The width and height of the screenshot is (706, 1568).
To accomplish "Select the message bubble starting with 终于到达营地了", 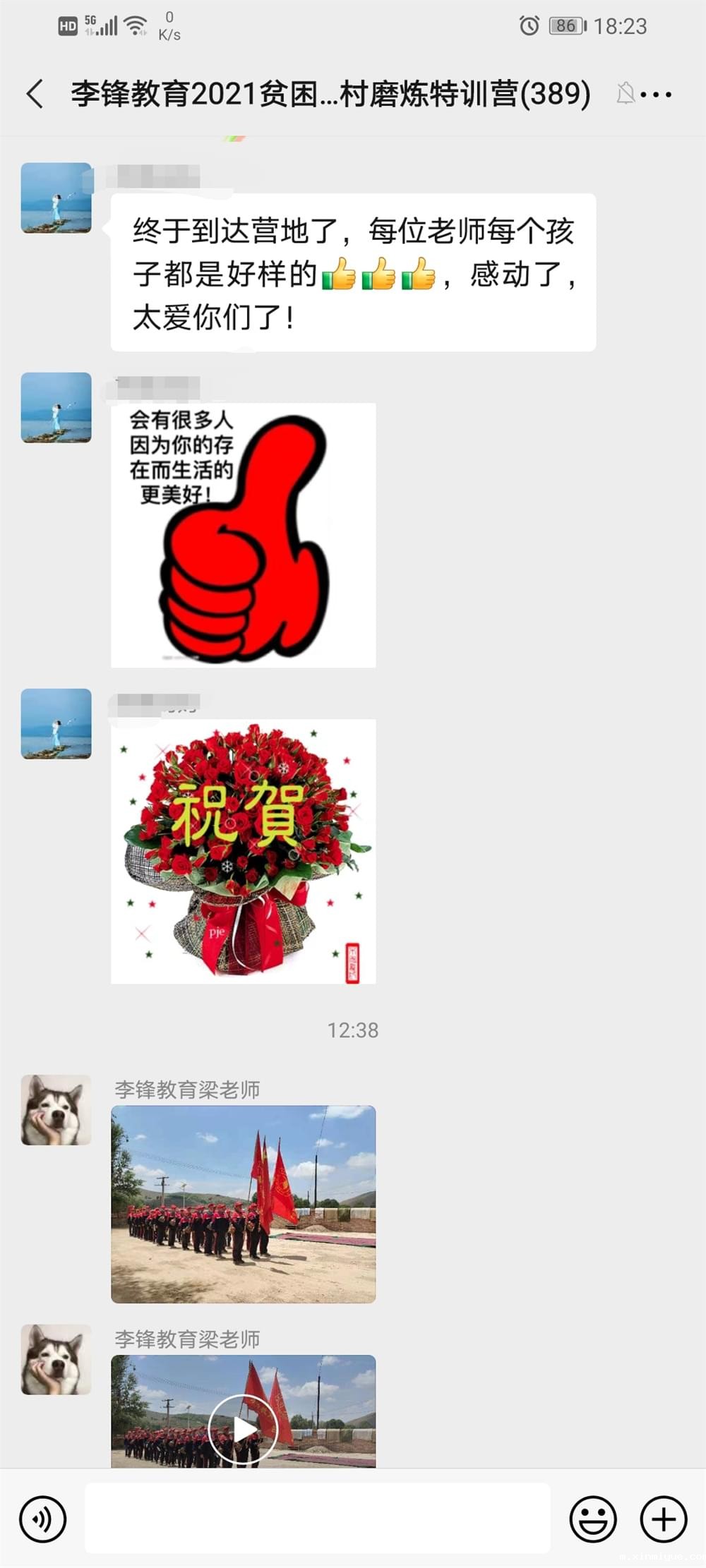I will [353, 272].
